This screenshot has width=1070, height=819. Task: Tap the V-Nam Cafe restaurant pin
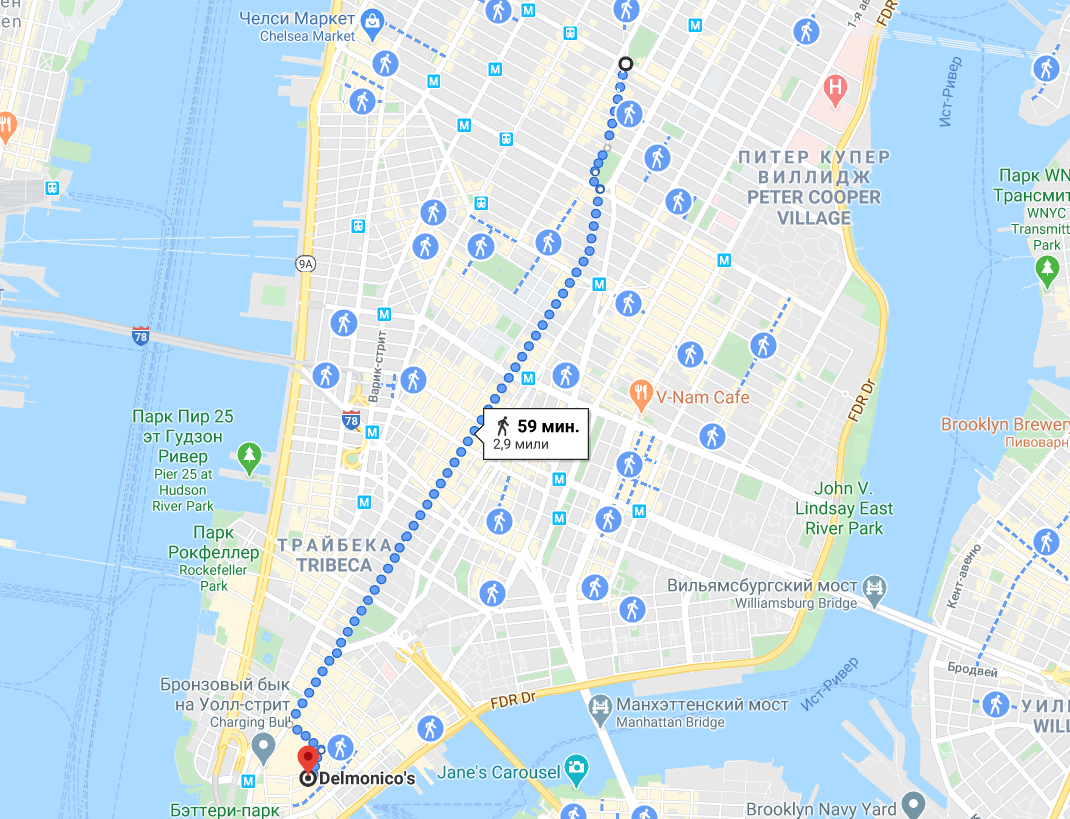(x=641, y=396)
